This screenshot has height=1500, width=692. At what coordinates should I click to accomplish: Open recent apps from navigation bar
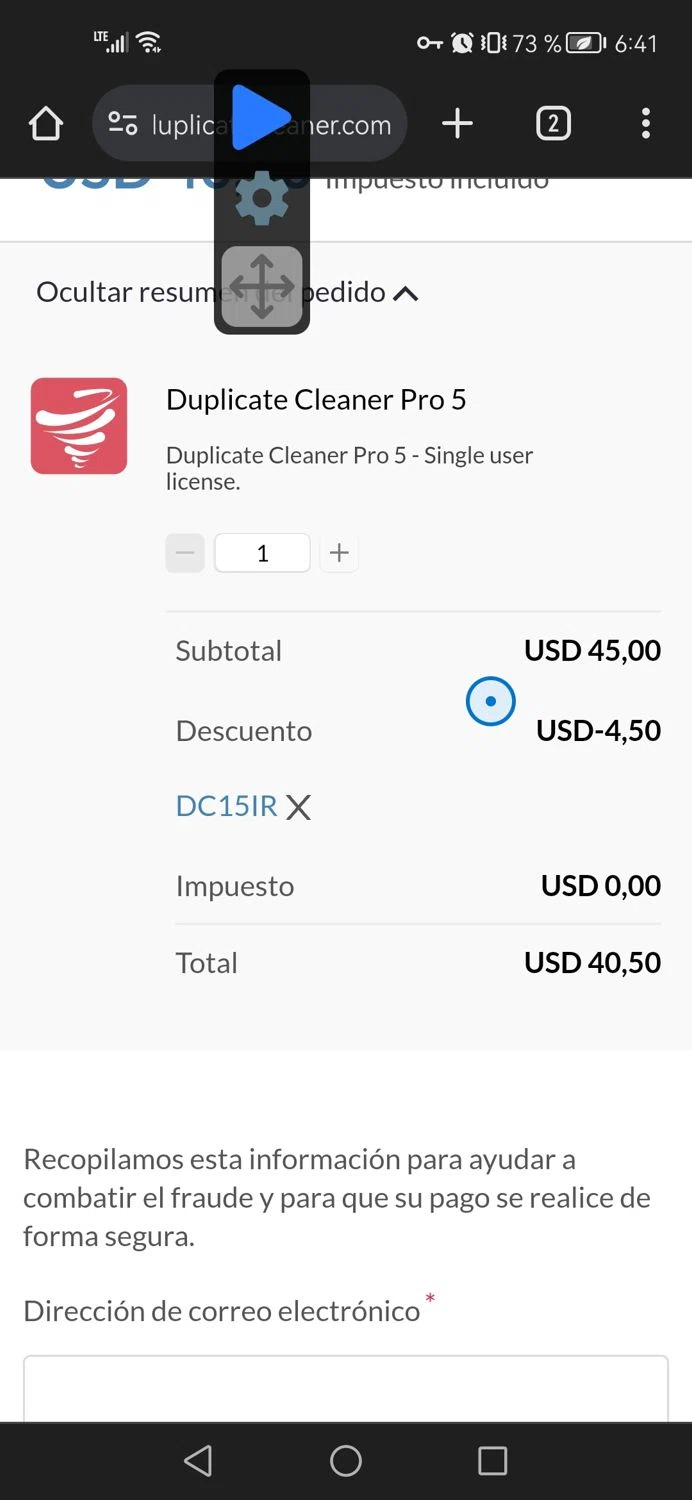[492, 1461]
